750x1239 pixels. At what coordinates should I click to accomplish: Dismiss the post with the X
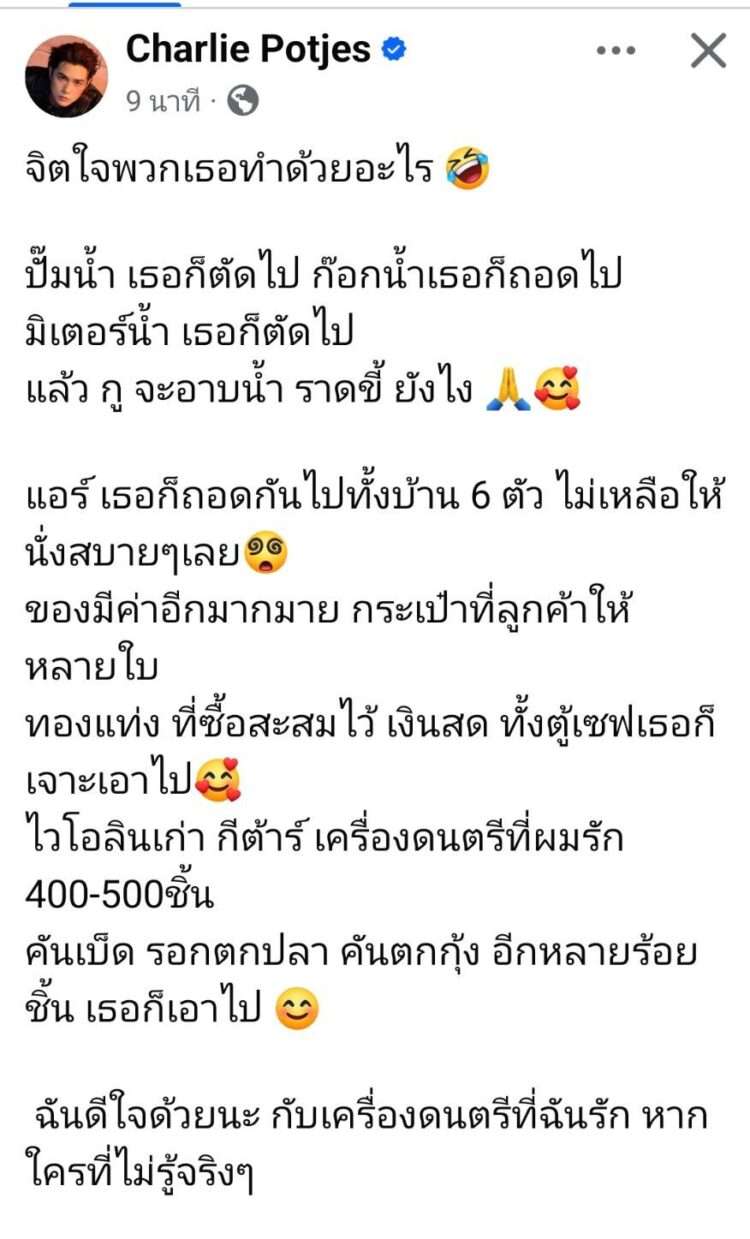pyautogui.click(x=708, y=50)
